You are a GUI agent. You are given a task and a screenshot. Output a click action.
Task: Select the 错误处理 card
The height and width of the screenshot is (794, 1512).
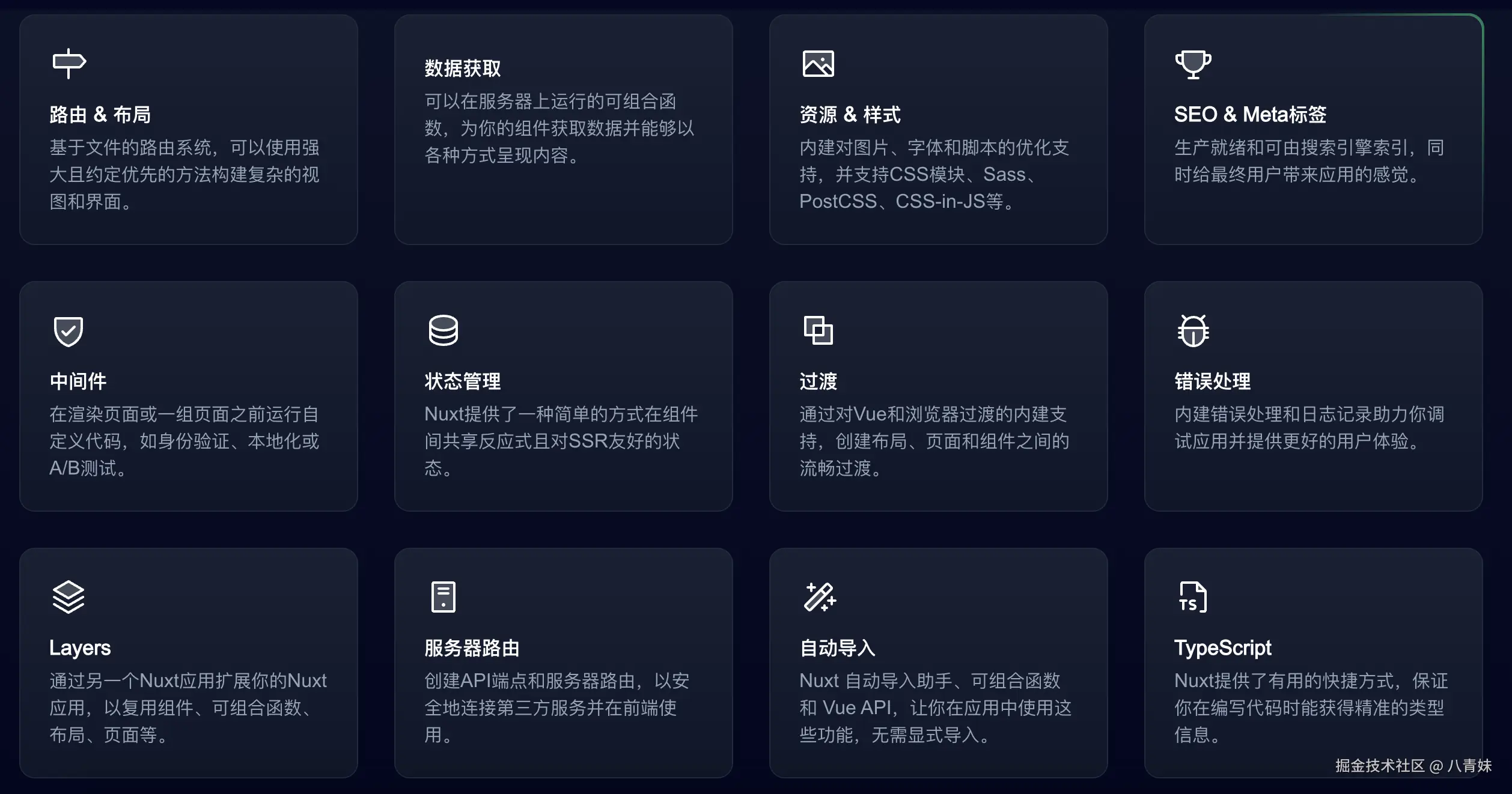1313,396
